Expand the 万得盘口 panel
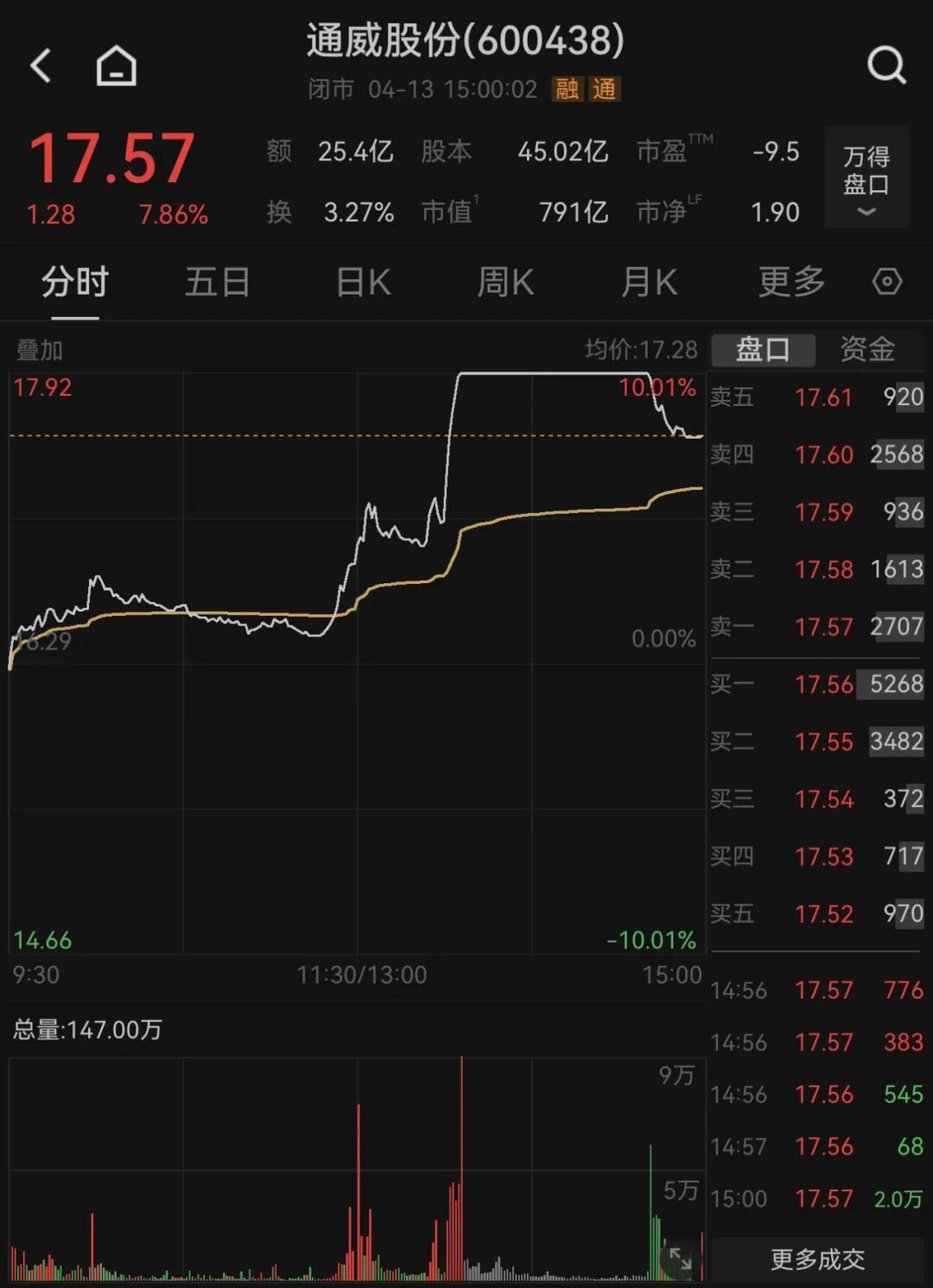This screenshot has height=1288, width=933. (x=866, y=178)
